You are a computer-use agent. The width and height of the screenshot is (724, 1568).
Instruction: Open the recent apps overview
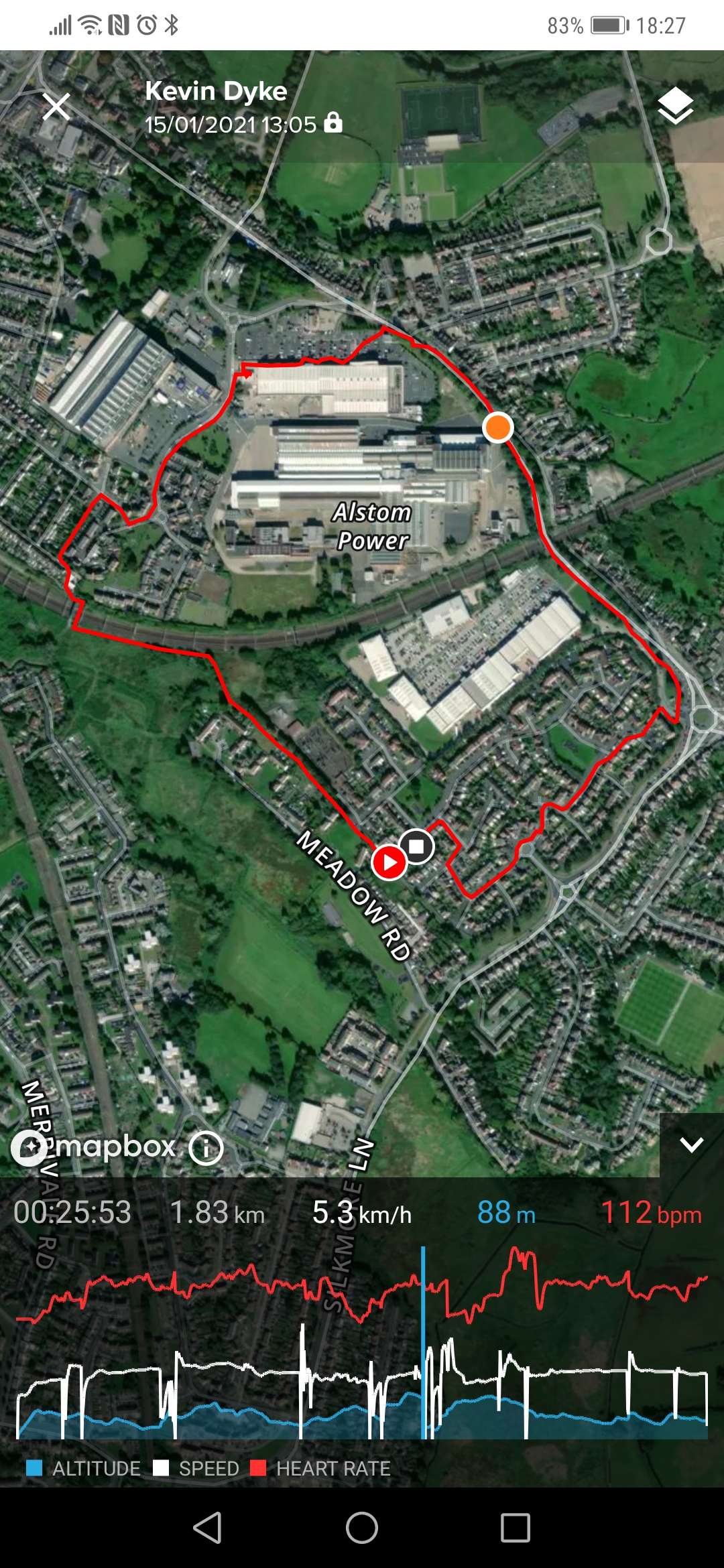[516, 1528]
